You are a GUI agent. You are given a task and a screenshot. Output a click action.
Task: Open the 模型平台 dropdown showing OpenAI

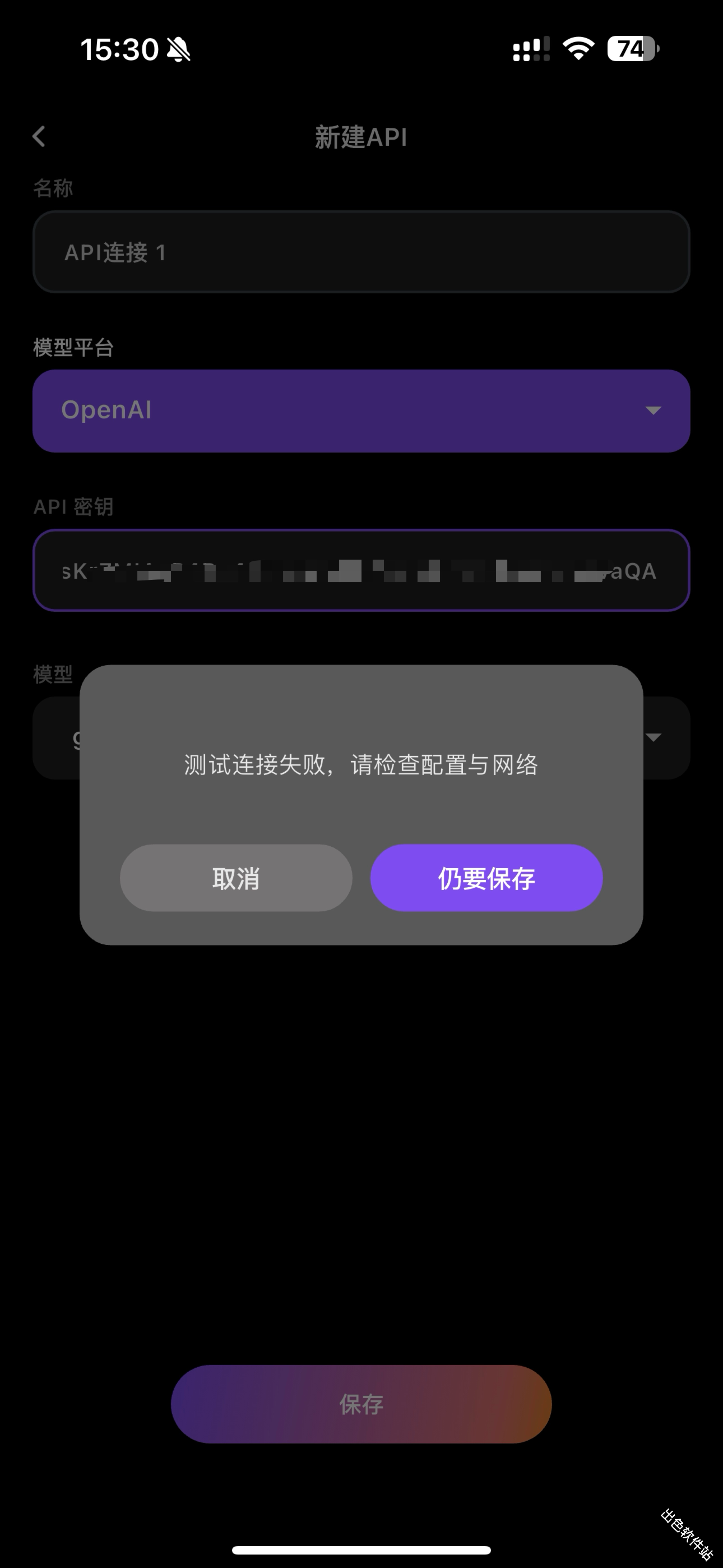tap(361, 411)
